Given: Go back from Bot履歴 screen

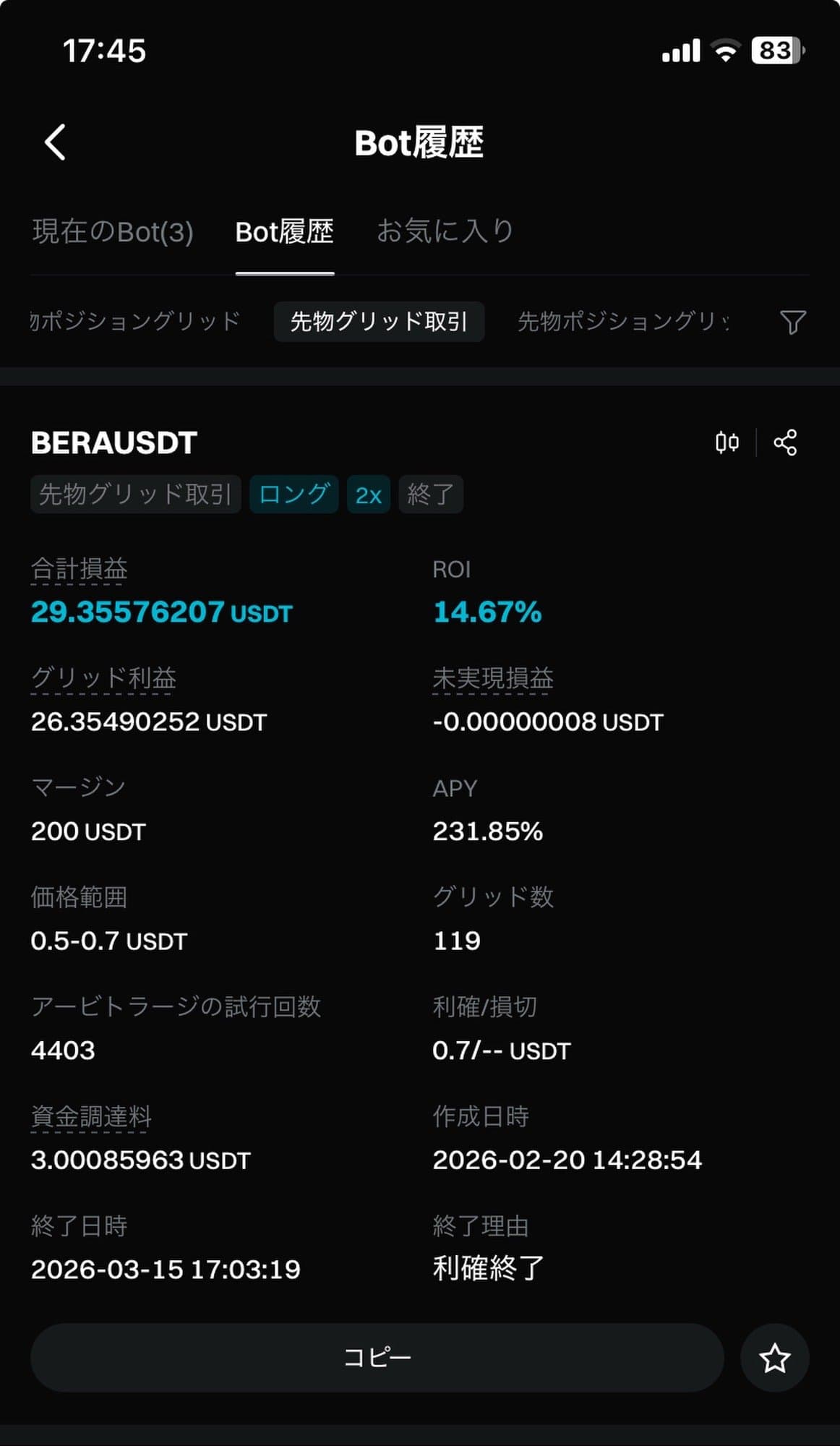Looking at the screenshot, I should (x=56, y=142).
